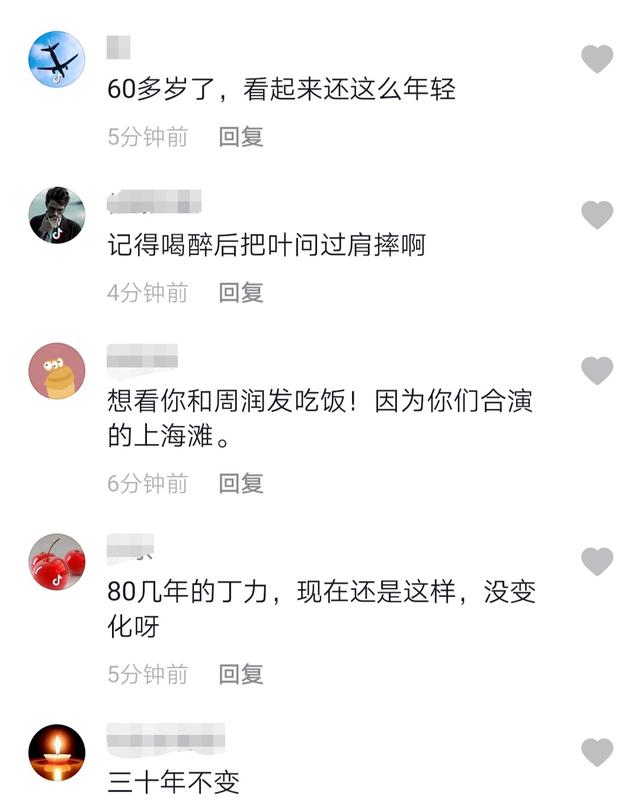640x806 pixels.
Task: Tap 回复 under '记得喝醉后把叶问过肩摔啊'
Action: [x=241, y=293]
